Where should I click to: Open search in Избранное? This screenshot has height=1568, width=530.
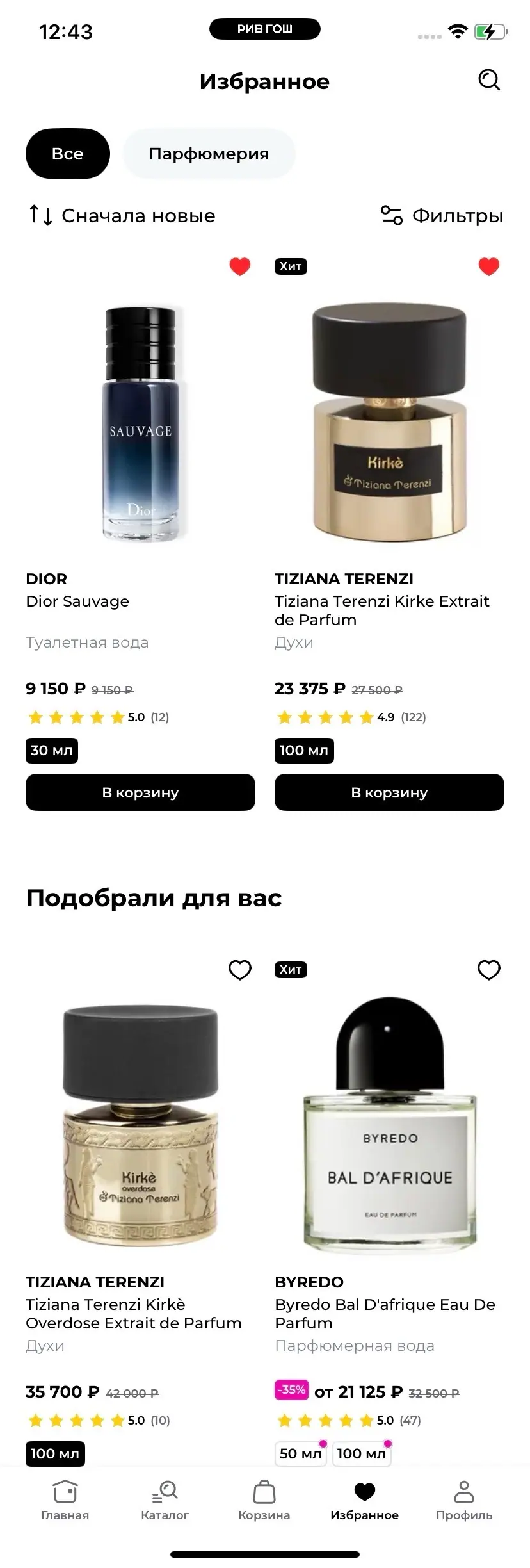tap(489, 80)
